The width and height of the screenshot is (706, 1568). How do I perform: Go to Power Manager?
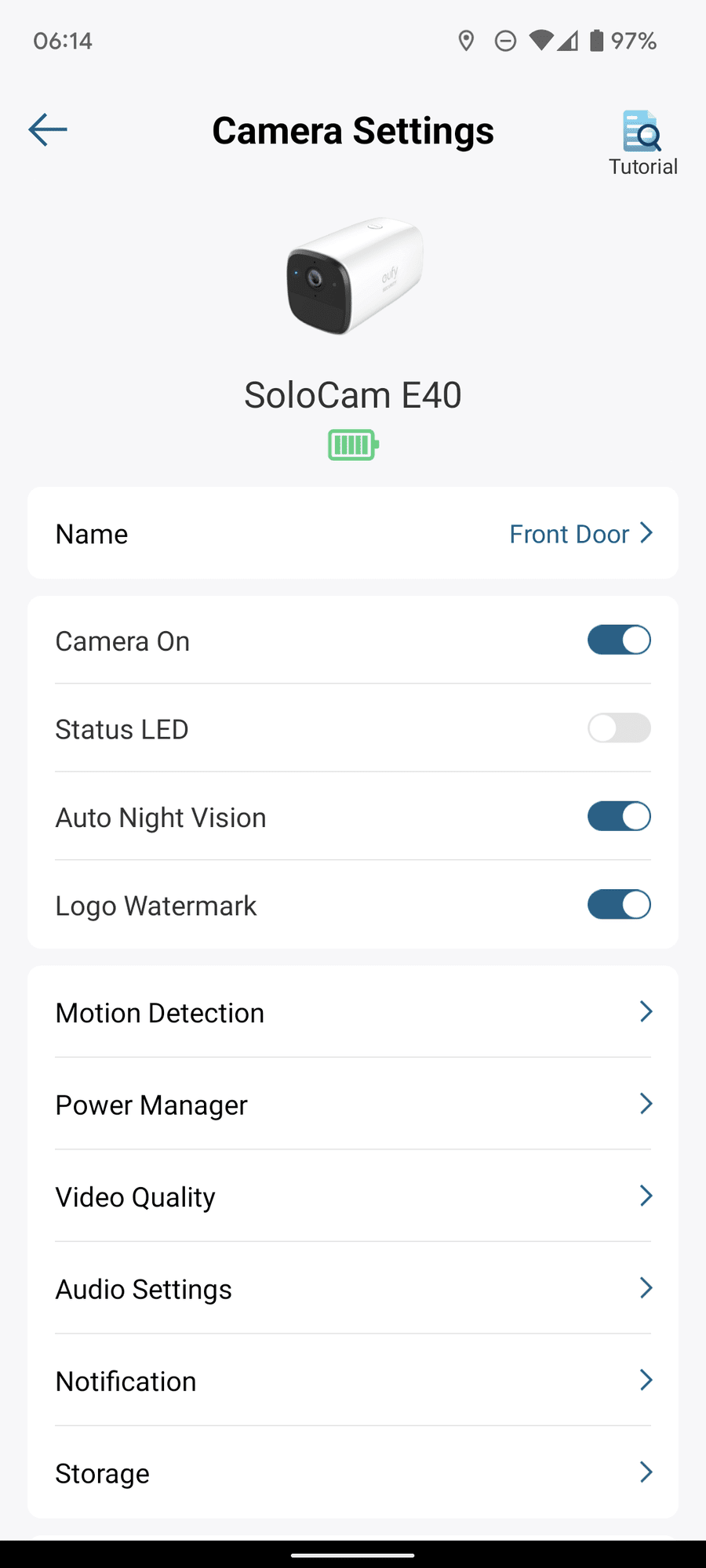tap(353, 1105)
